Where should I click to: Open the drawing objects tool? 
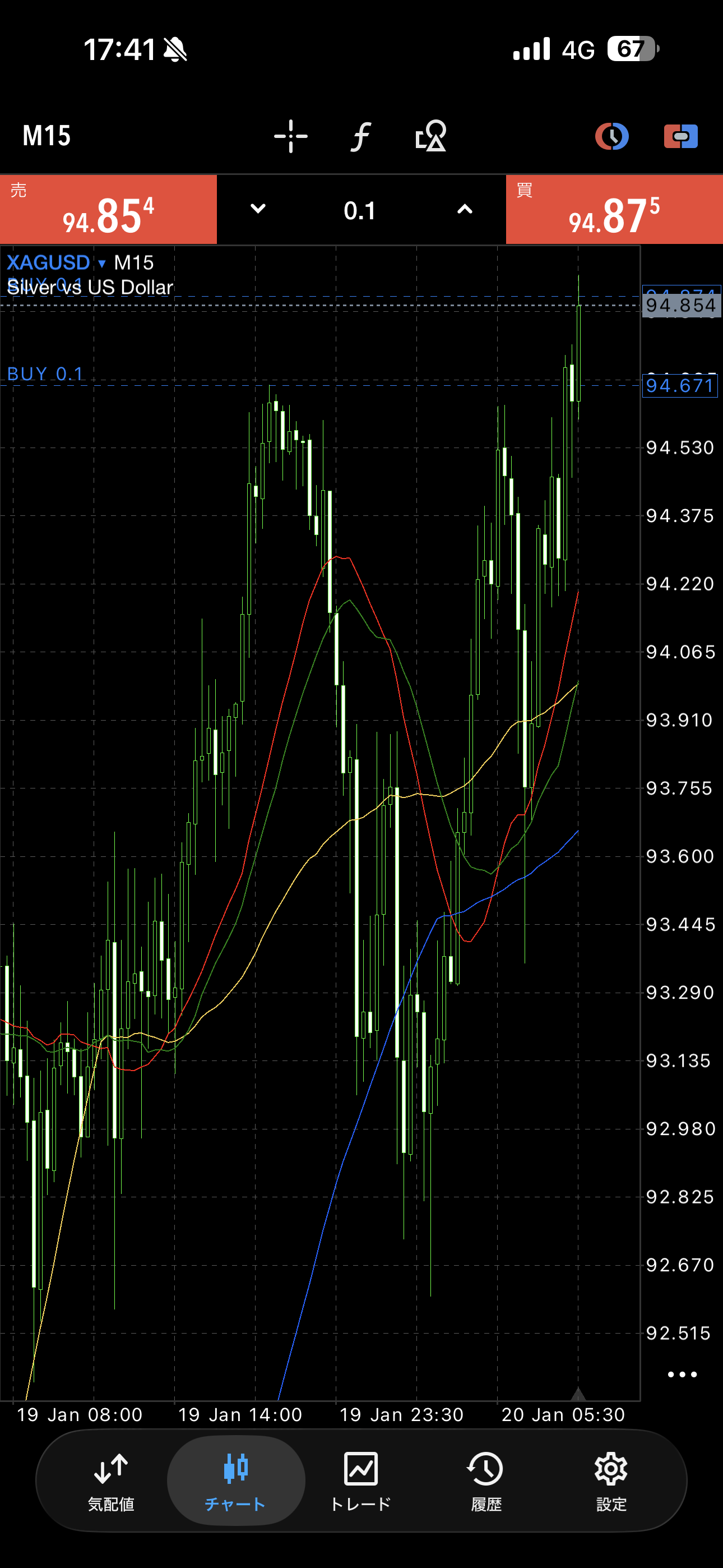point(431,136)
